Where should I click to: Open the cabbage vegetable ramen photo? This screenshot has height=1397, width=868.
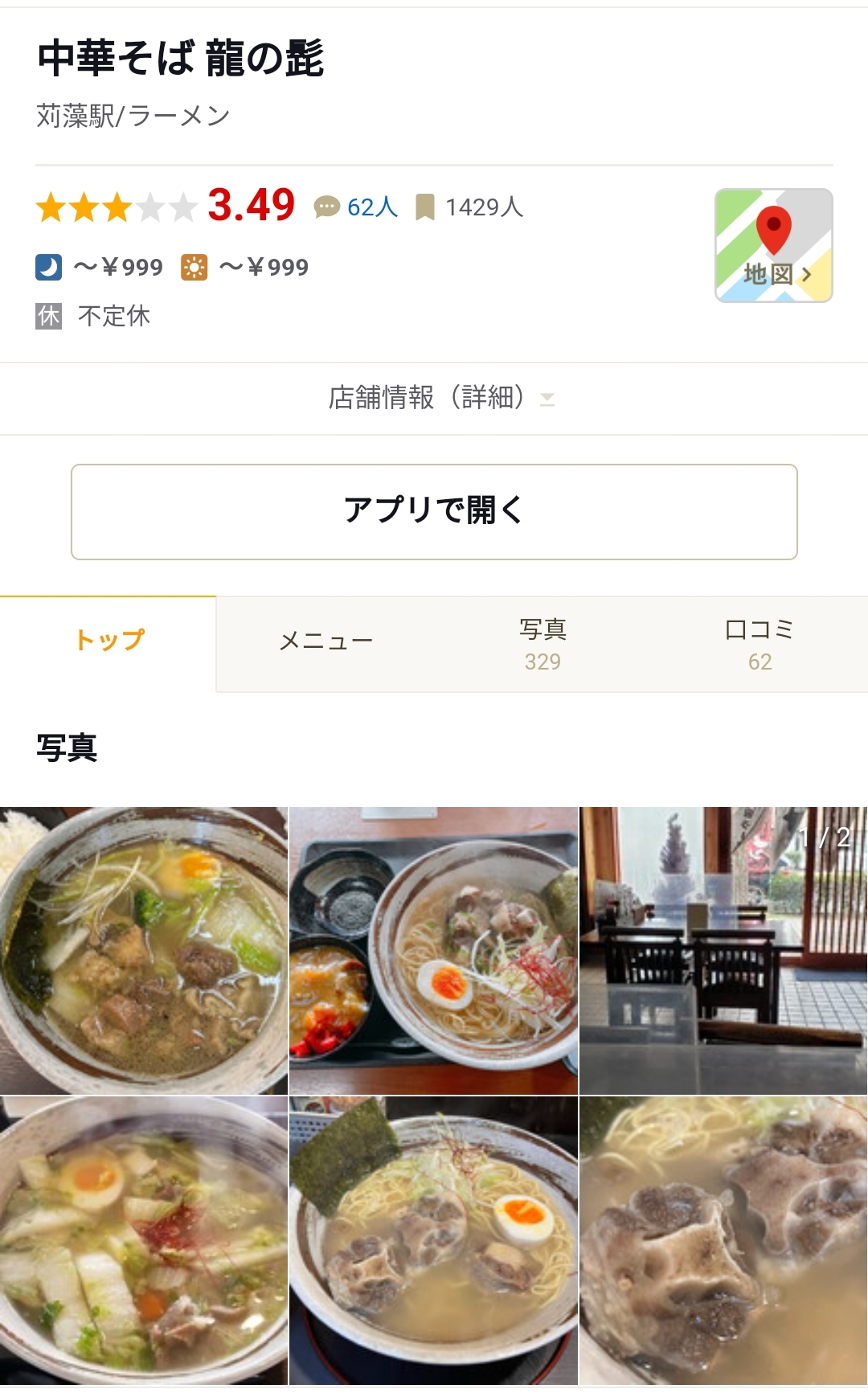tap(144, 1239)
